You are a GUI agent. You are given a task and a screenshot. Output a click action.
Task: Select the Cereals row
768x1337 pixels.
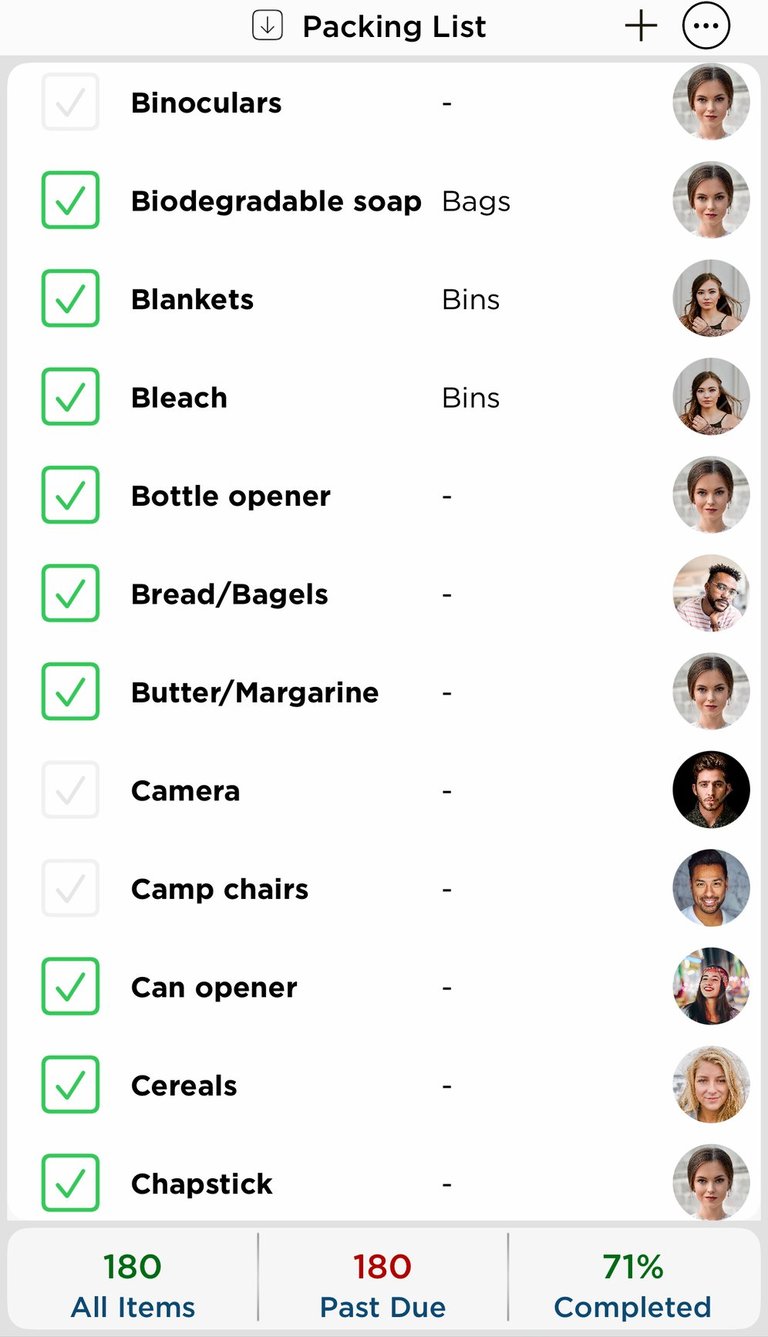(384, 1085)
